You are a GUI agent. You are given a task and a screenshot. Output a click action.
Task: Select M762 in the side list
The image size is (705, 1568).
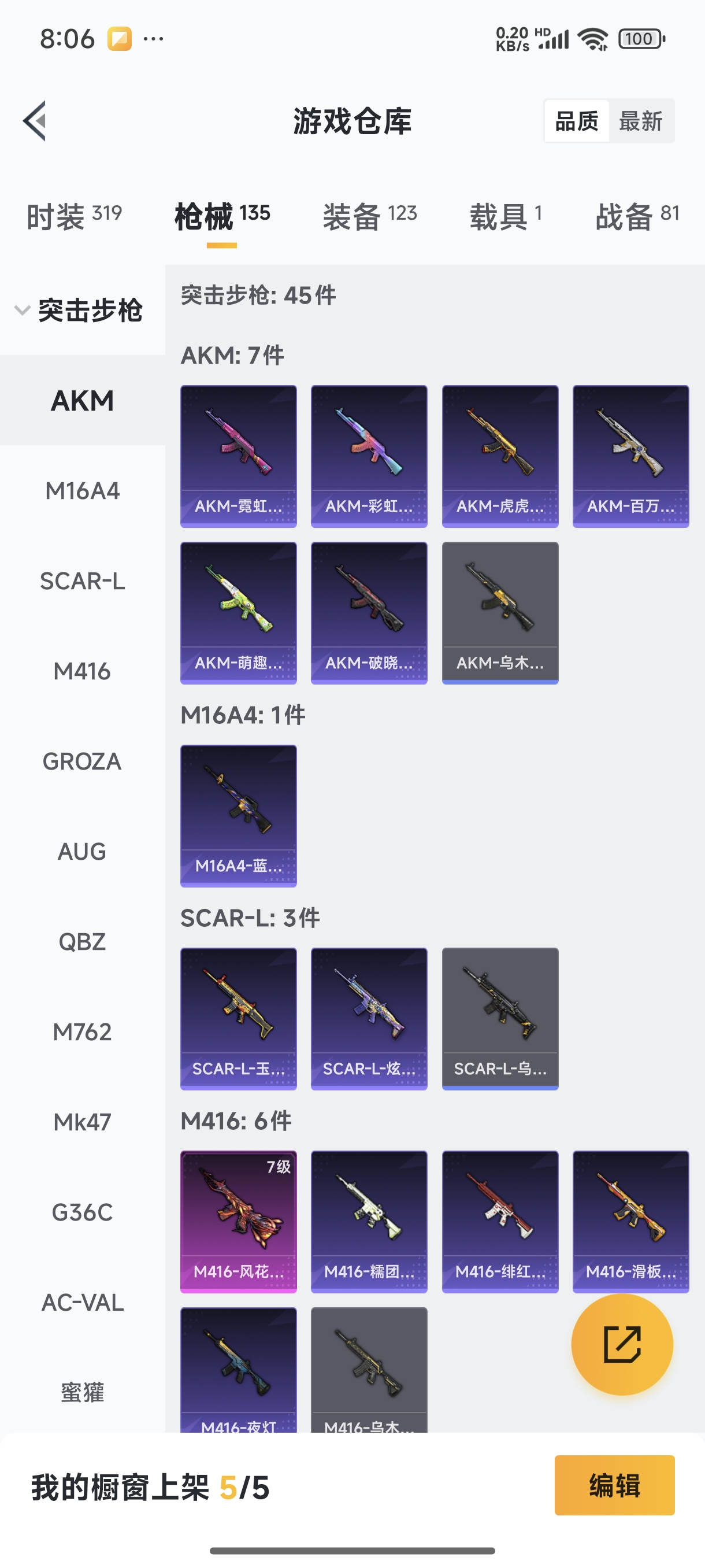click(x=83, y=1031)
